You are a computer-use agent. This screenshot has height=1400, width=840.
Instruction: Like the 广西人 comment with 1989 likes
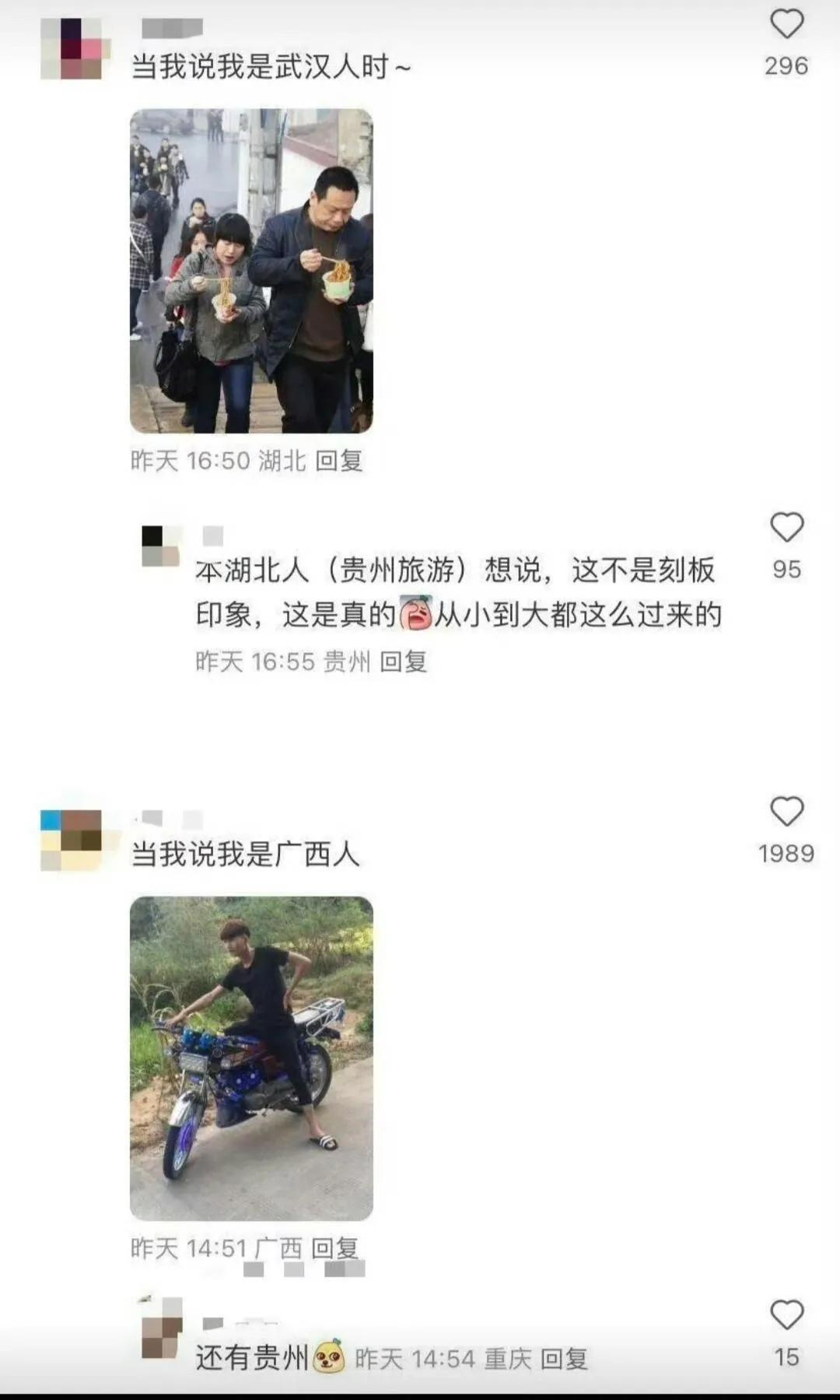[786, 812]
